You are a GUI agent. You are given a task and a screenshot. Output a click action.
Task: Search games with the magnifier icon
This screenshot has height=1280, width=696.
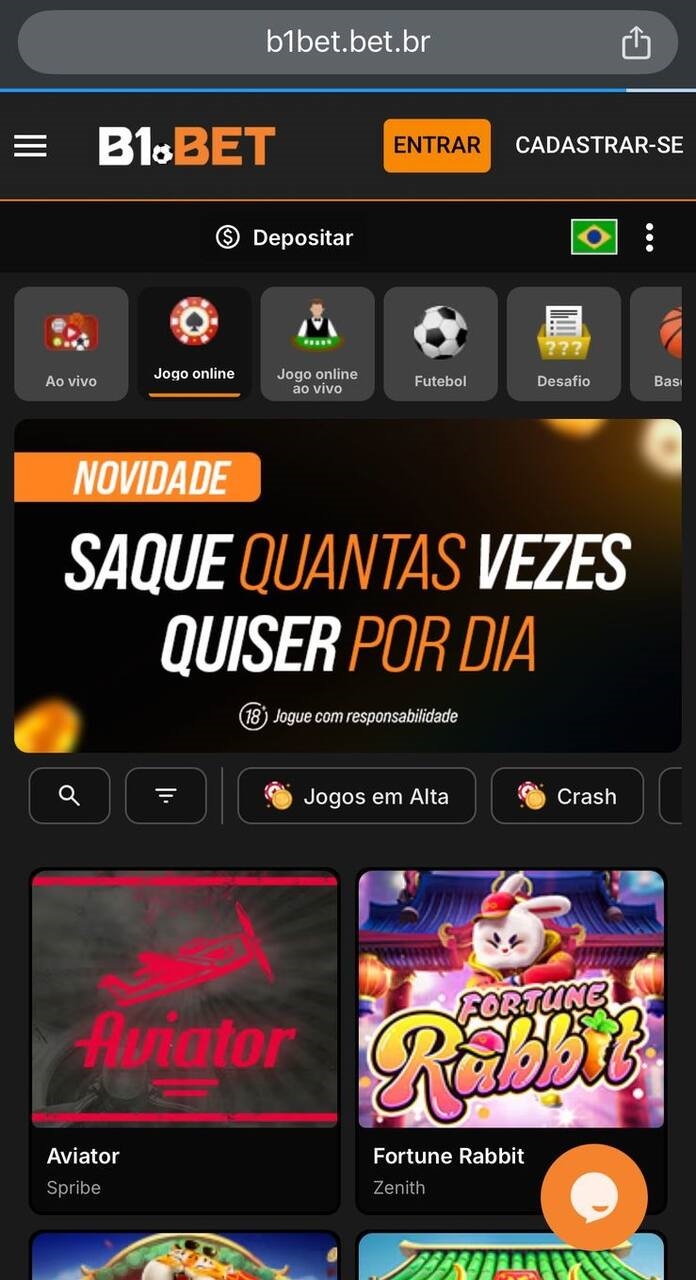pos(69,796)
